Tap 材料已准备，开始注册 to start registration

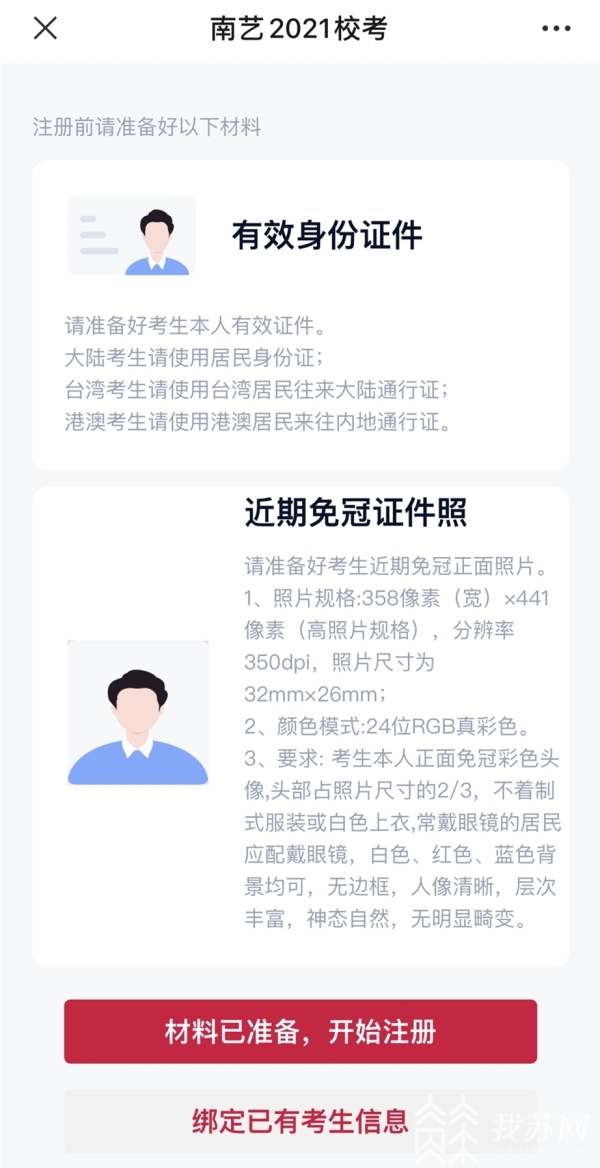tap(300, 1031)
